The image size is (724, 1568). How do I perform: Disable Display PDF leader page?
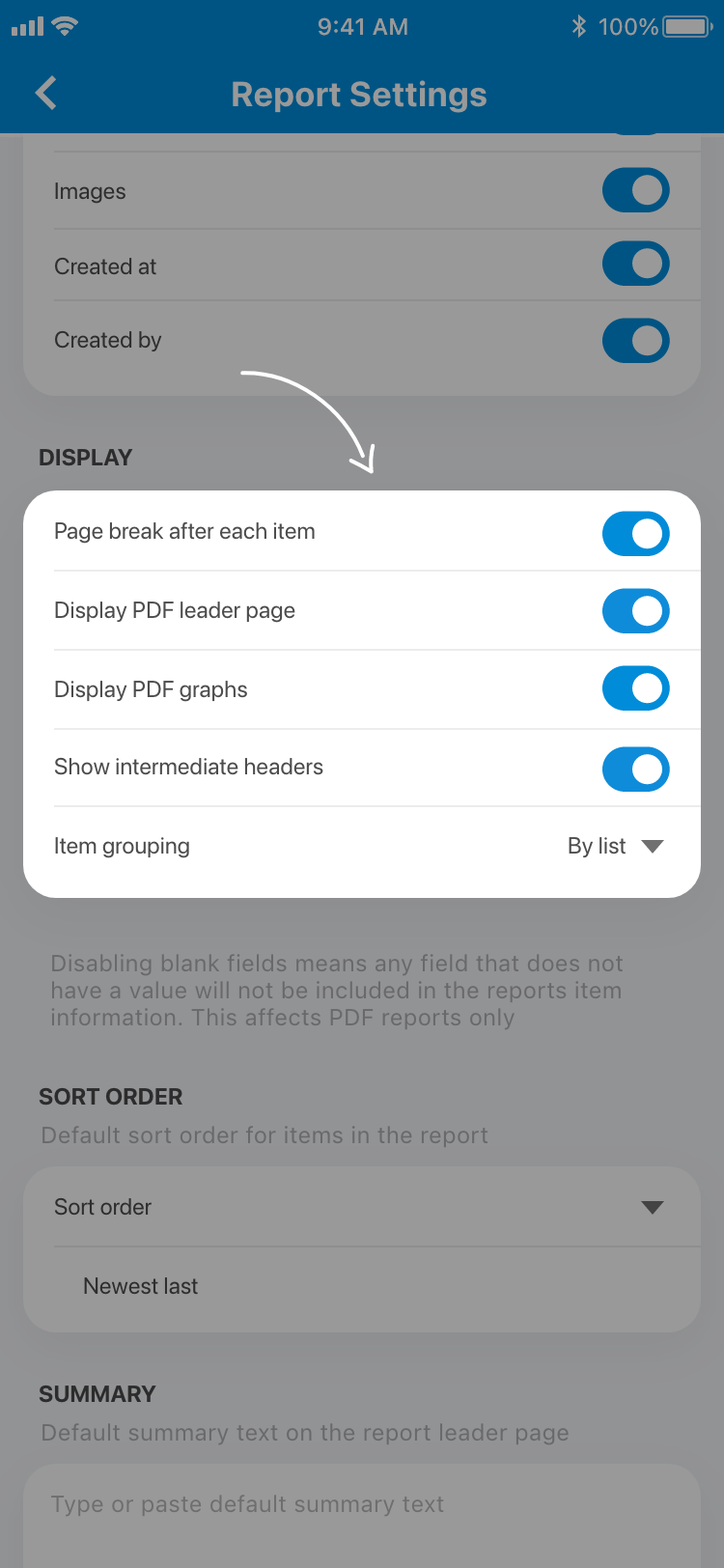click(635, 611)
